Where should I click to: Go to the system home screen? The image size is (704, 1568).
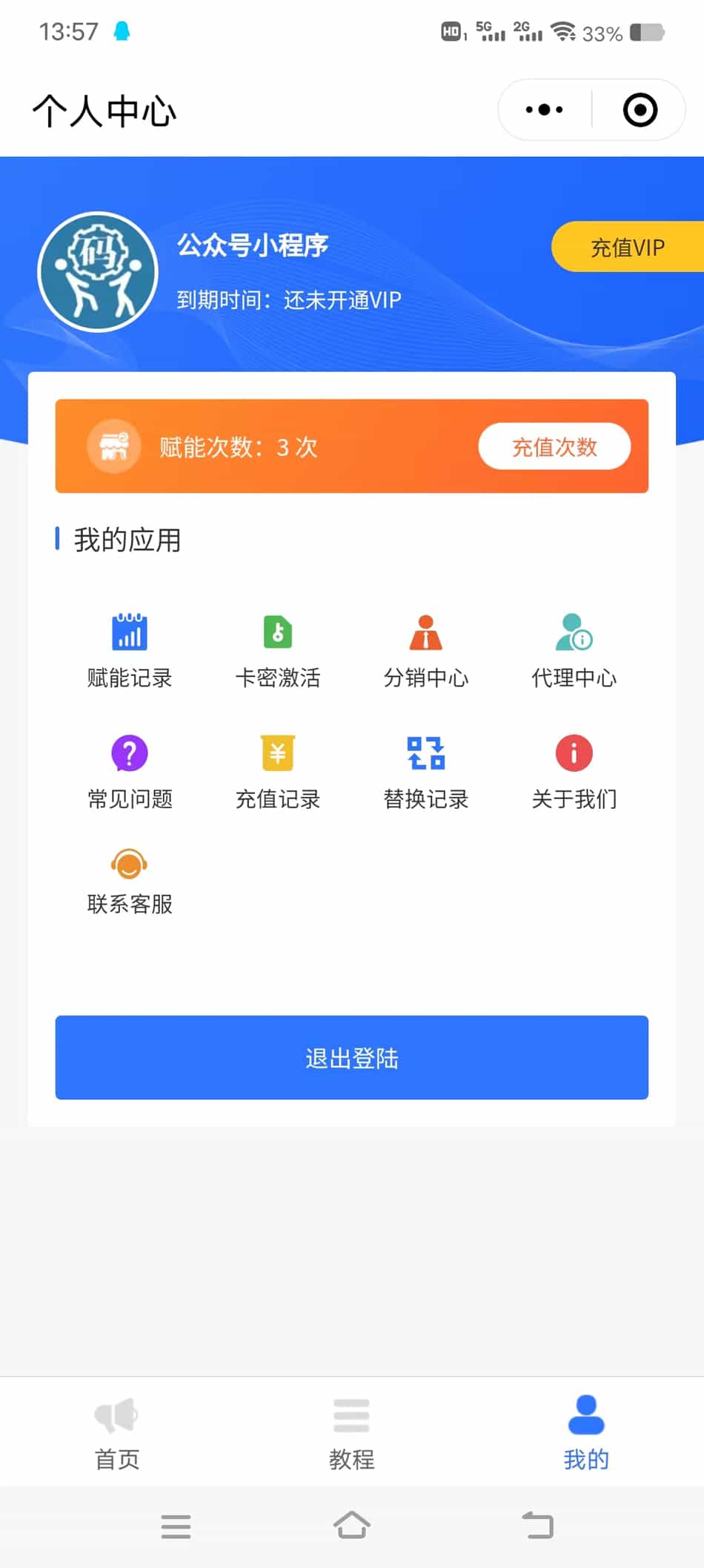coord(352,1526)
